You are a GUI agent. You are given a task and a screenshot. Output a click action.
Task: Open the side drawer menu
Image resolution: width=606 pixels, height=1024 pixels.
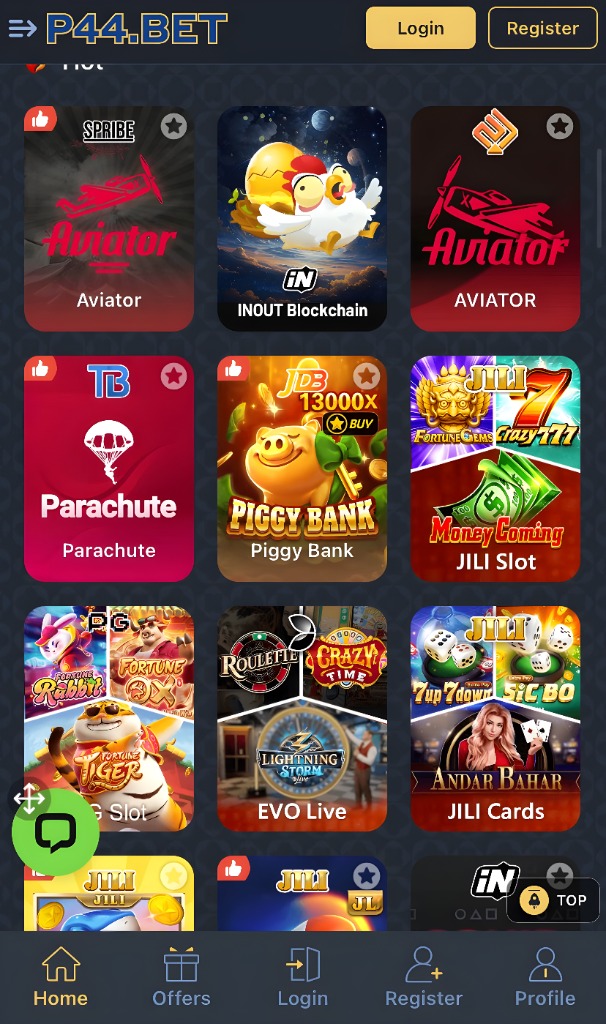22,28
